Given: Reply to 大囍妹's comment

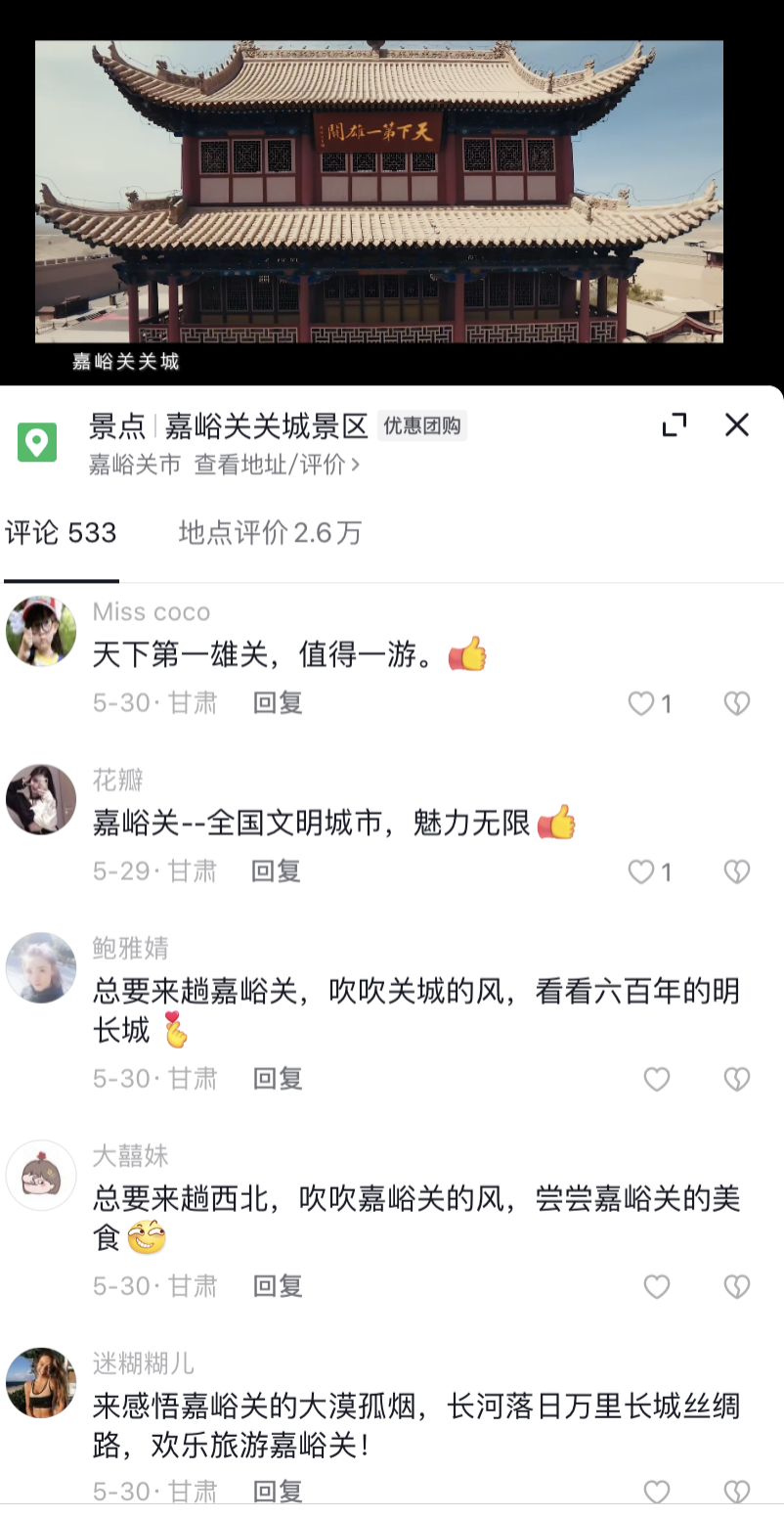Looking at the screenshot, I should [278, 1285].
